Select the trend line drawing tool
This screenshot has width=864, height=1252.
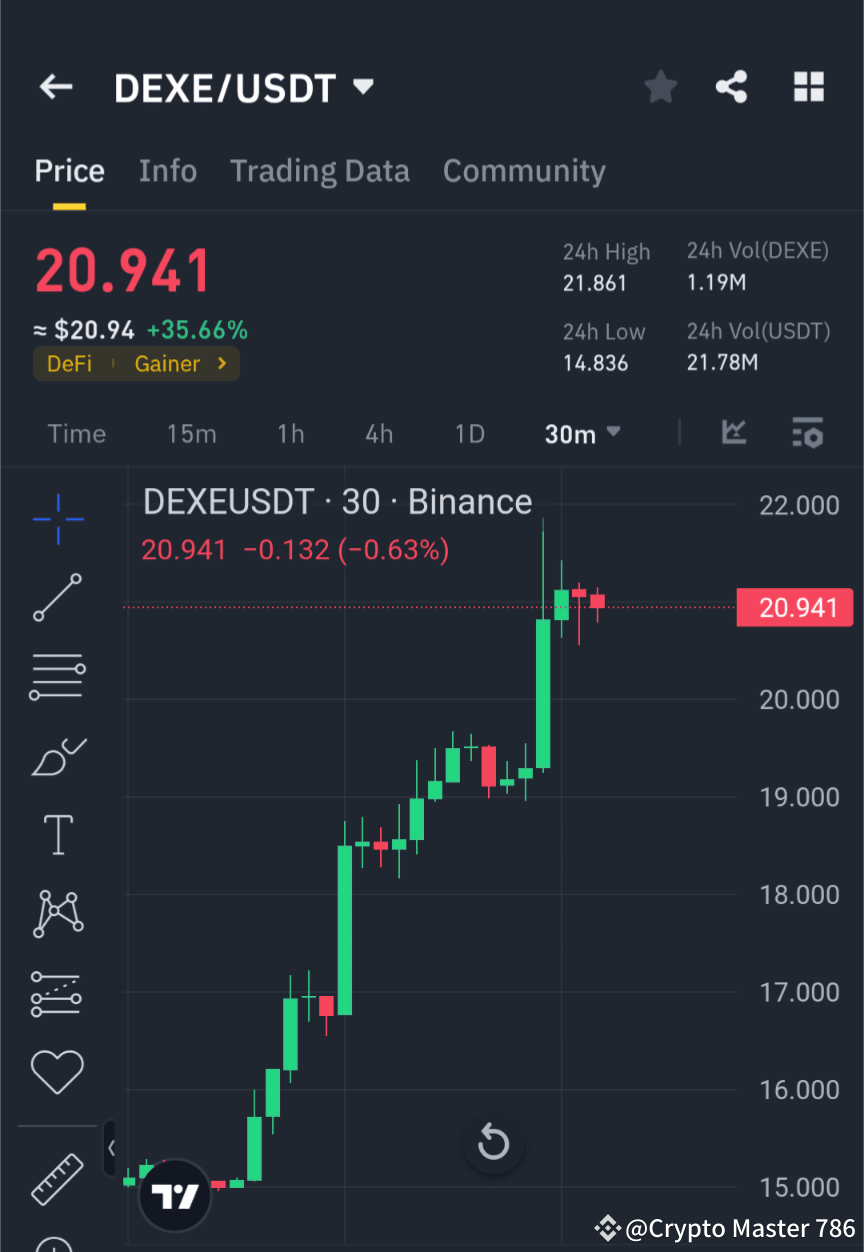coord(57,597)
